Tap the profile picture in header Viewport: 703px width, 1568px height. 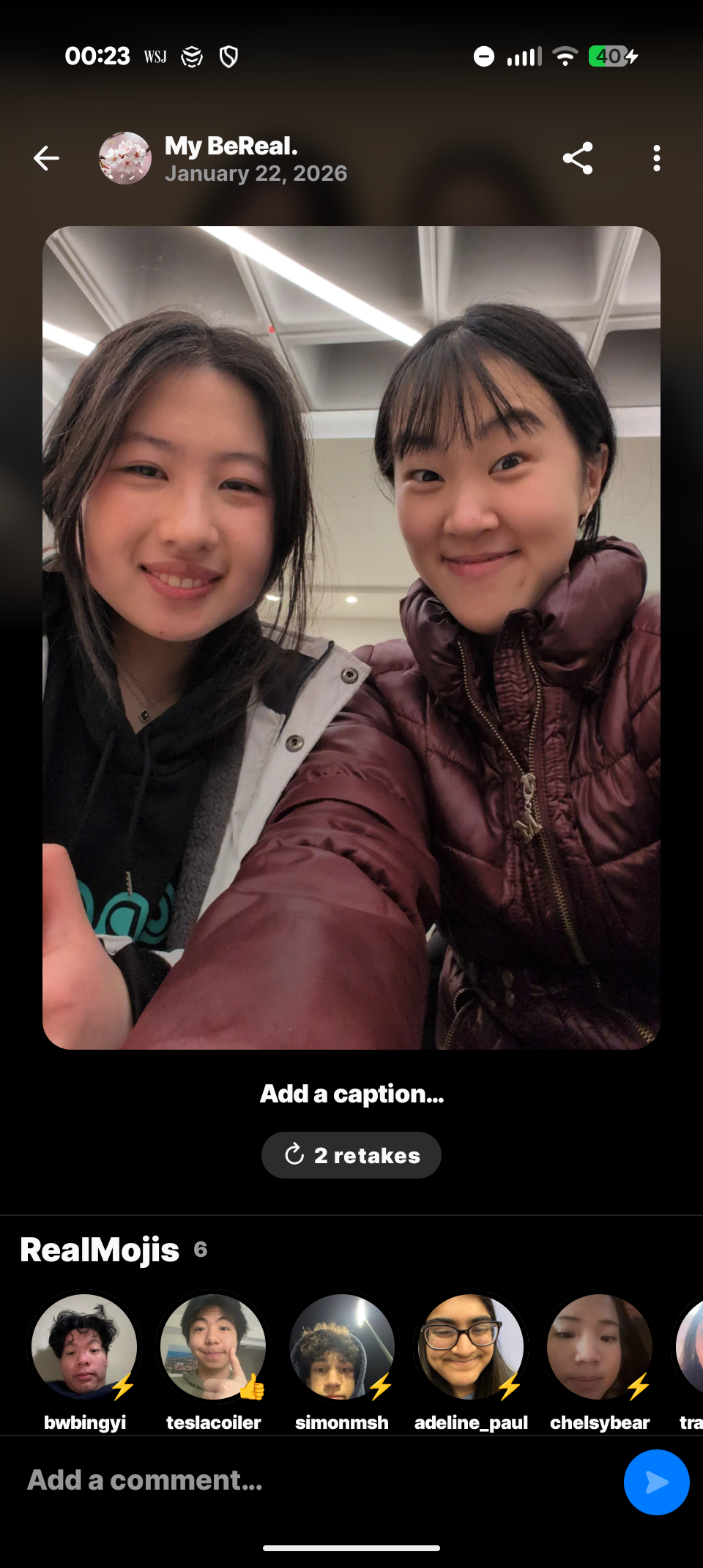(125, 158)
